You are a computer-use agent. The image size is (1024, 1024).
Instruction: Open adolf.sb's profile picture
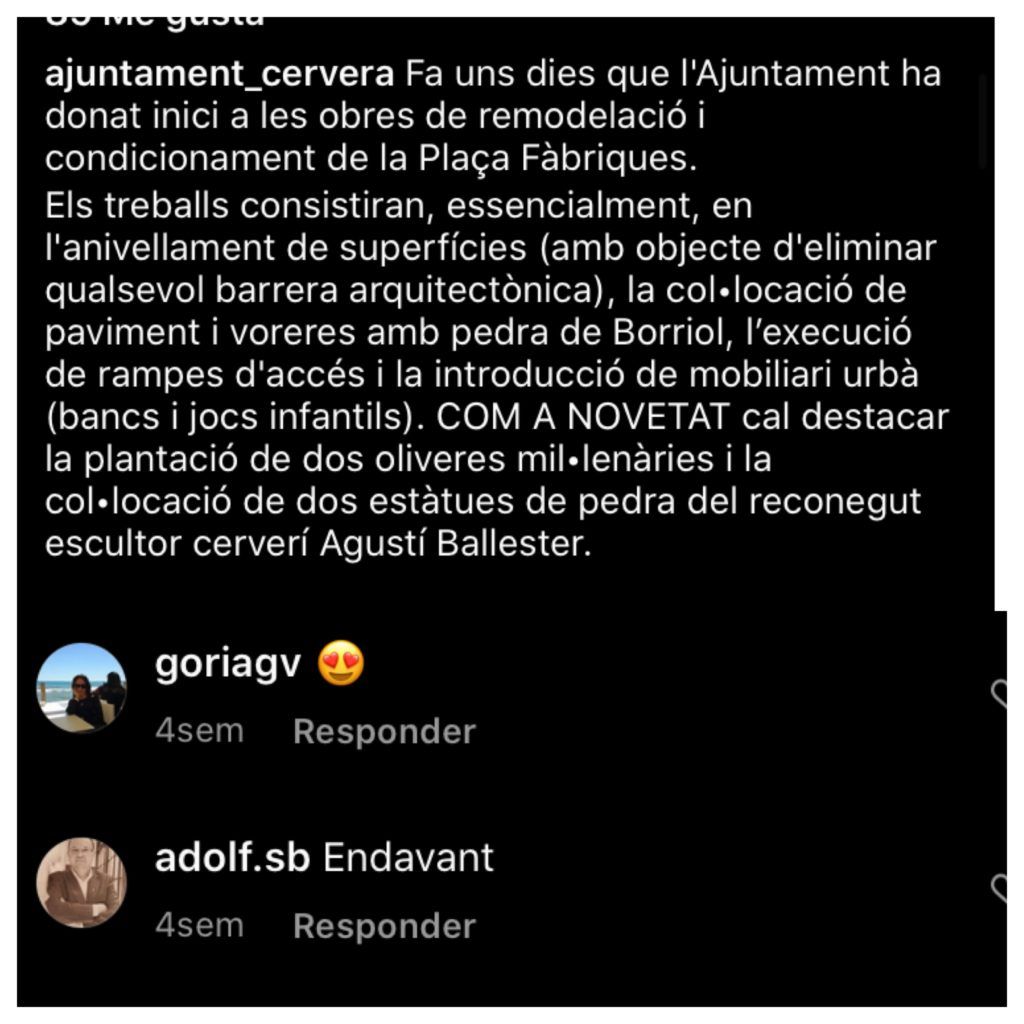tap(81, 882)
